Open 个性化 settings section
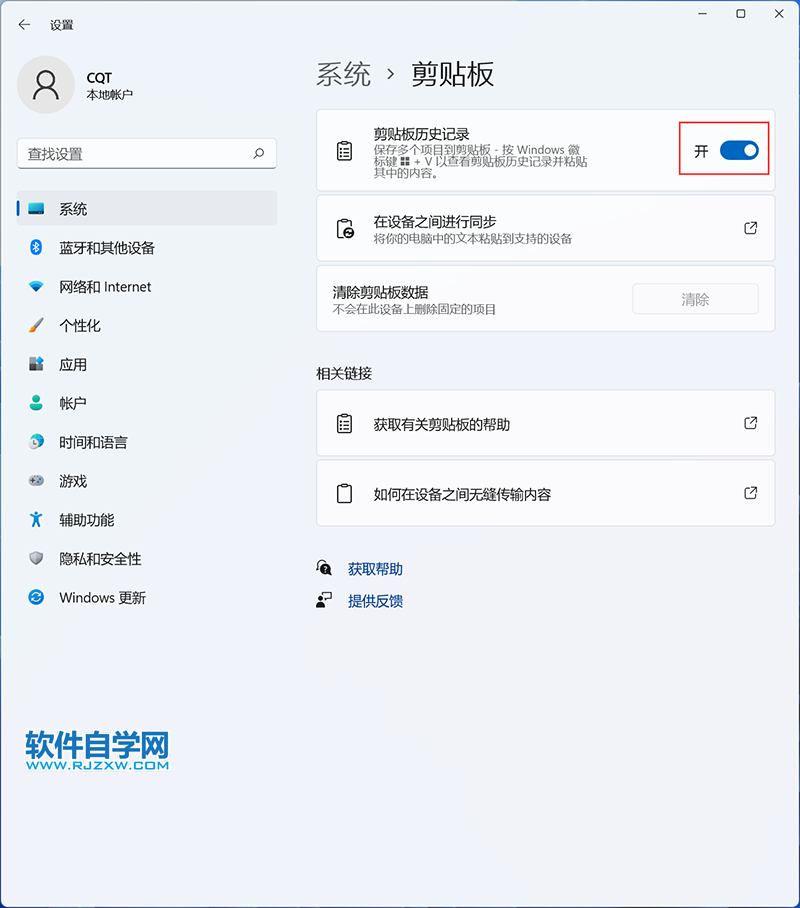The height and width of the screenshot is (908, 800). (x=80, y=326)
